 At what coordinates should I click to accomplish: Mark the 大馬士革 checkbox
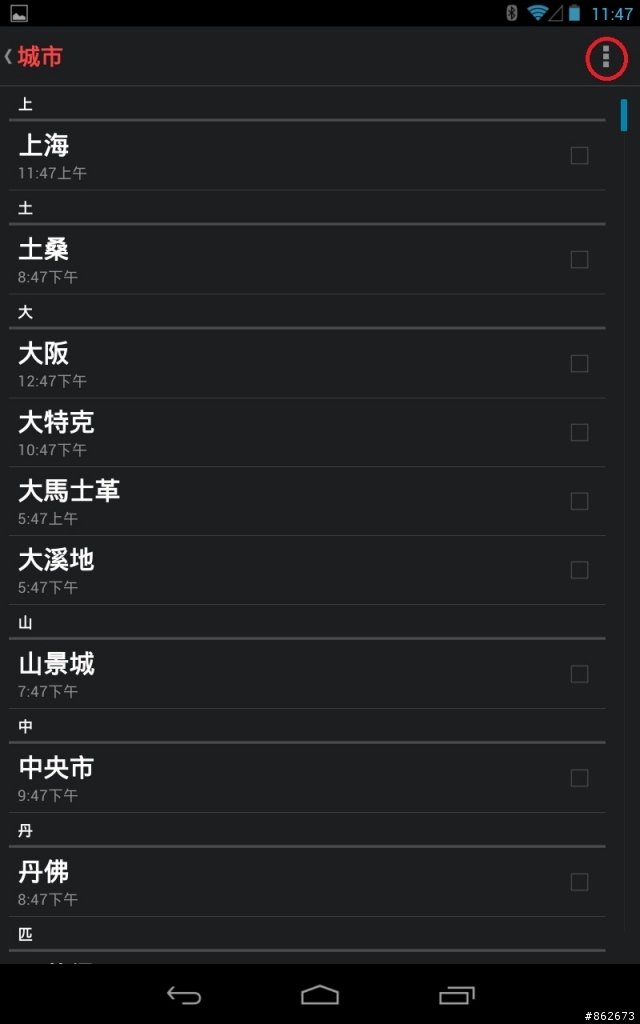click(579, 501)
